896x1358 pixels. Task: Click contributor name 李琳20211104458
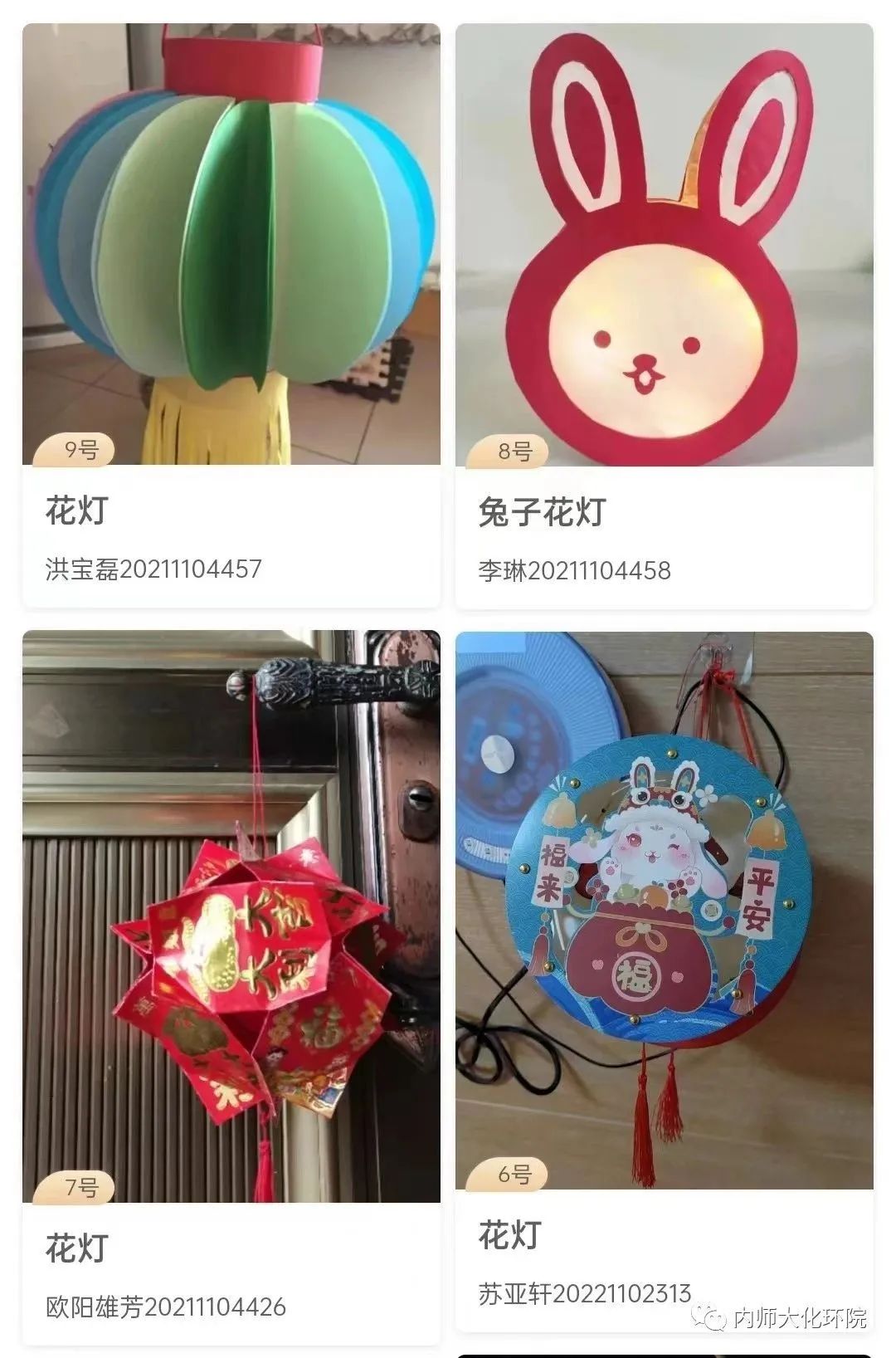click(575, 569)
